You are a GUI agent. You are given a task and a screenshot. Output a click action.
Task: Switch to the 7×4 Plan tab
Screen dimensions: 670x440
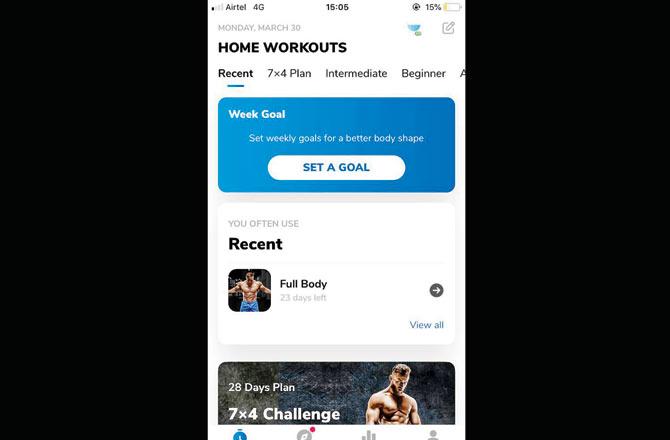pyautogui.click(x=289, y=73)
